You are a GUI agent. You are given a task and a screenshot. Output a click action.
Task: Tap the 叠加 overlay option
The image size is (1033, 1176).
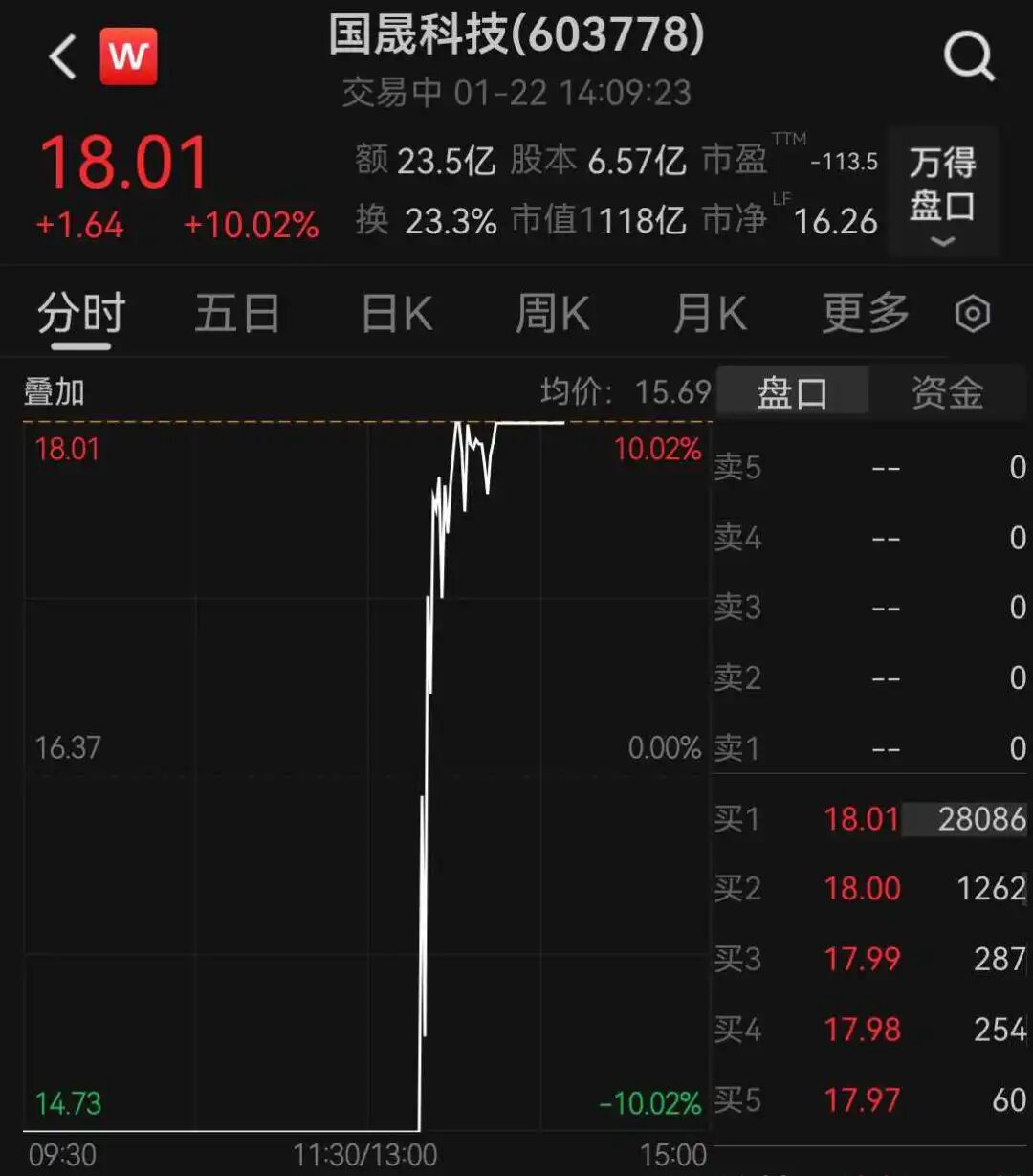click(55, 392)
